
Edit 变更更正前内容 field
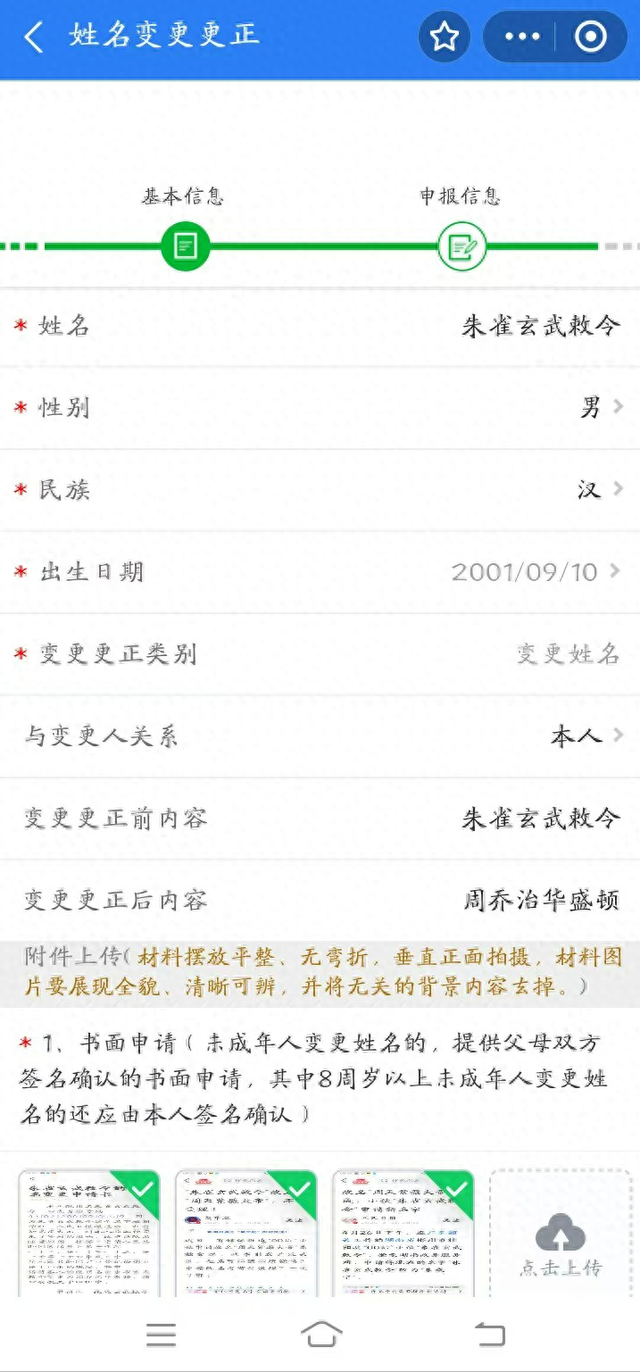[x=540, y=818]
